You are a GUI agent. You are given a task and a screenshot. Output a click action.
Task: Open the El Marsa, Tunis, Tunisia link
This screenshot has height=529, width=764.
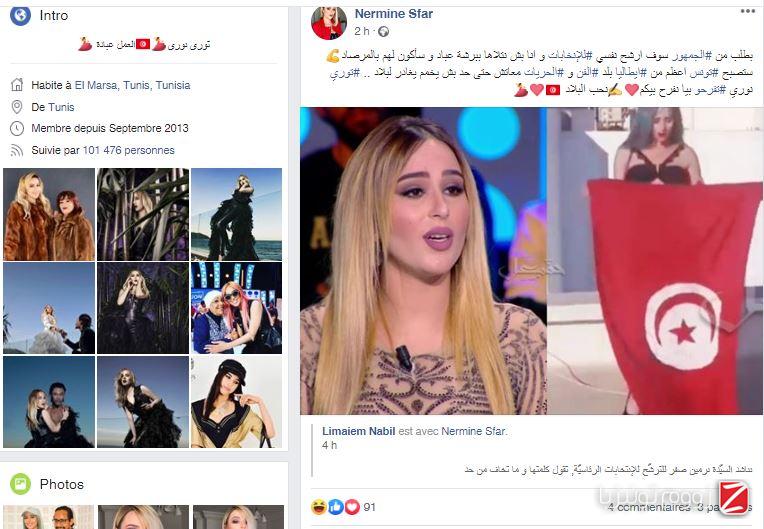click(x=132, y=86)
